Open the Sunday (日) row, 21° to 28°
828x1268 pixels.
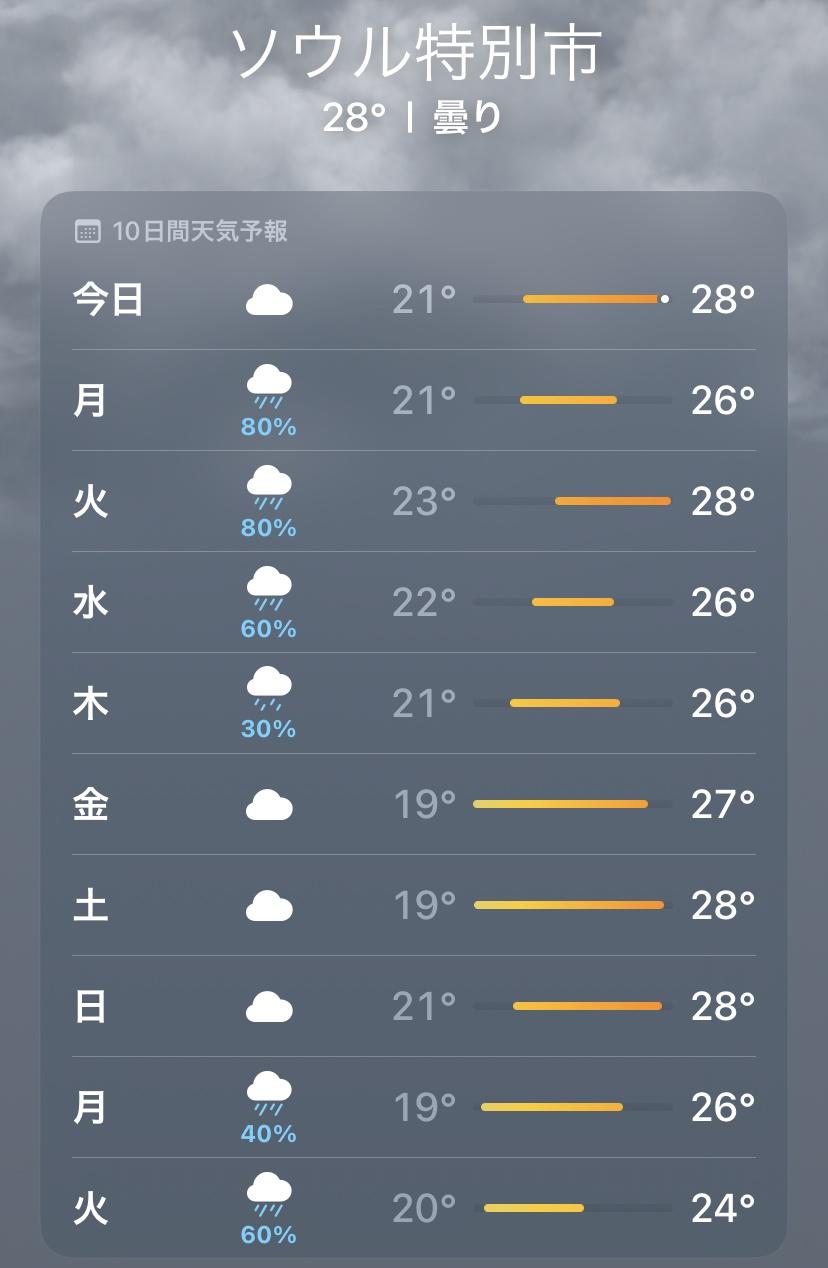(413, 1006)
